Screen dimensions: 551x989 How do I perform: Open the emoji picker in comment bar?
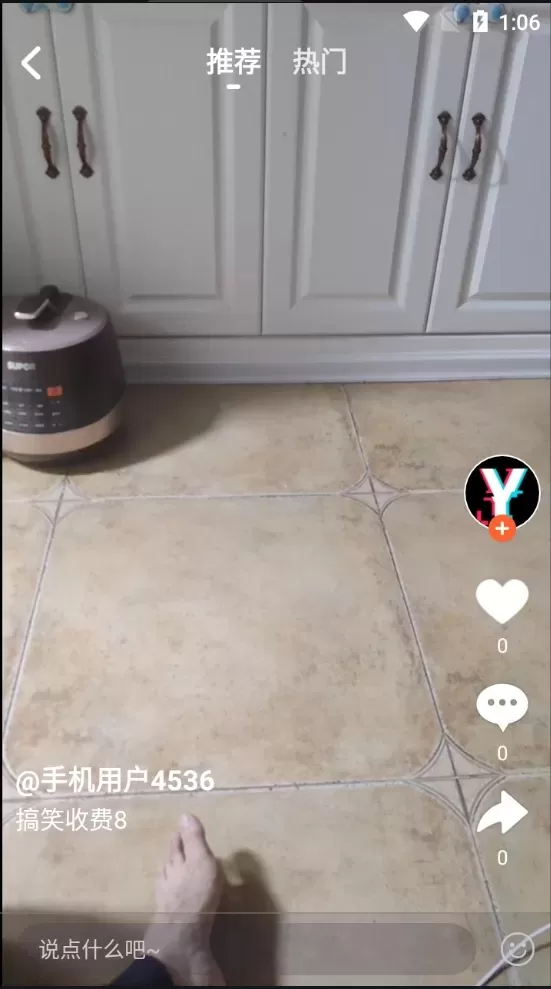(x=517, y=949)
